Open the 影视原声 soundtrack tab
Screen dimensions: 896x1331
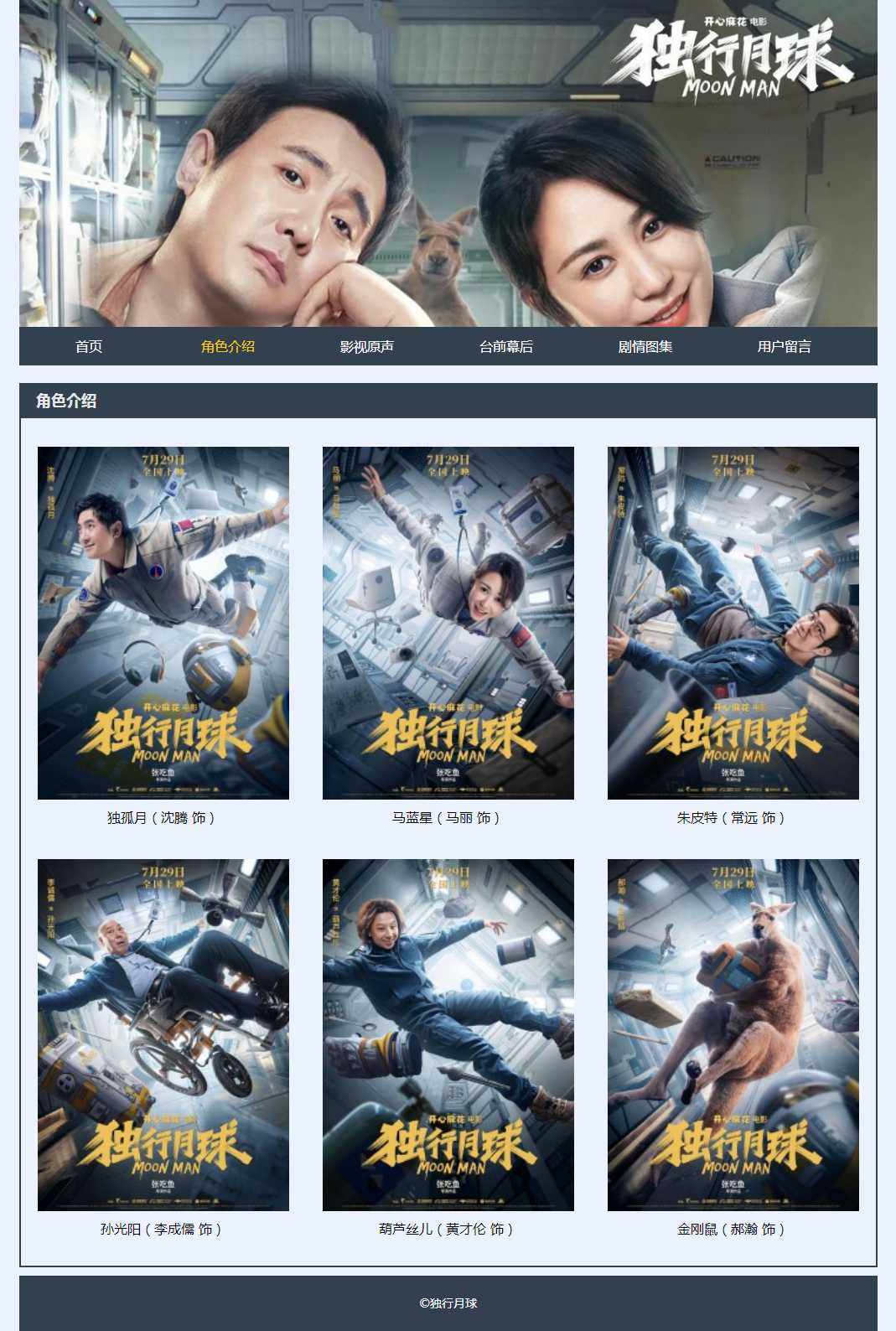click(367, 346)
